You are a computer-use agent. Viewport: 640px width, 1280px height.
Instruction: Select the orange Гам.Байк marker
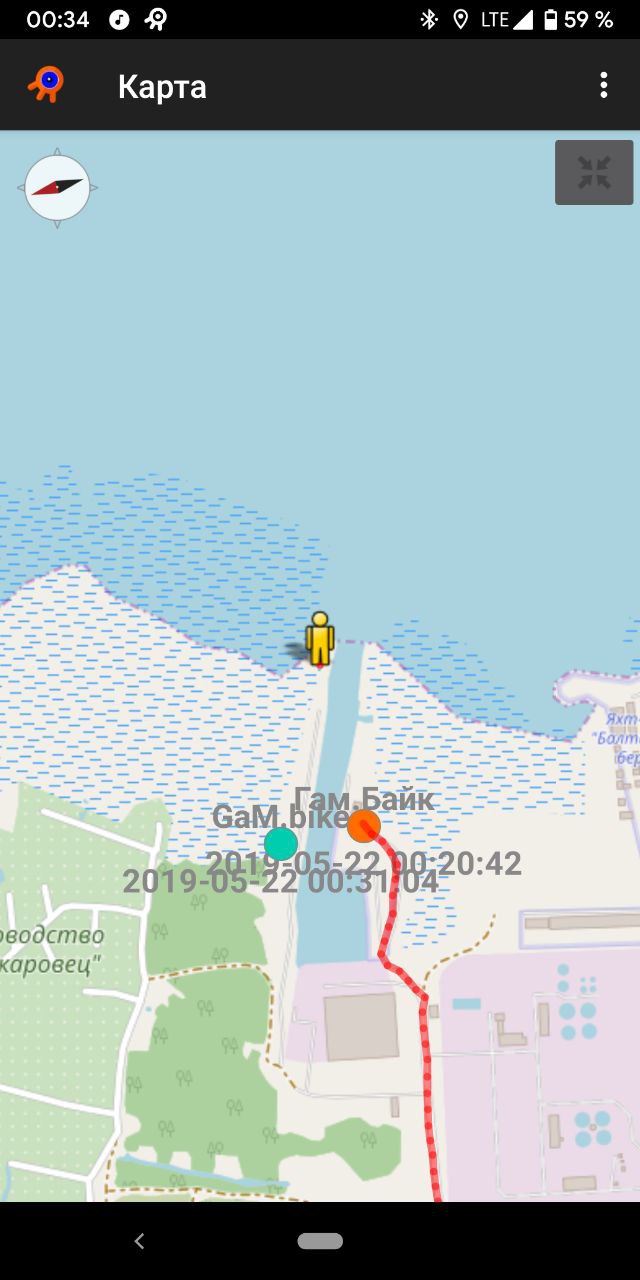coord(364,825)
